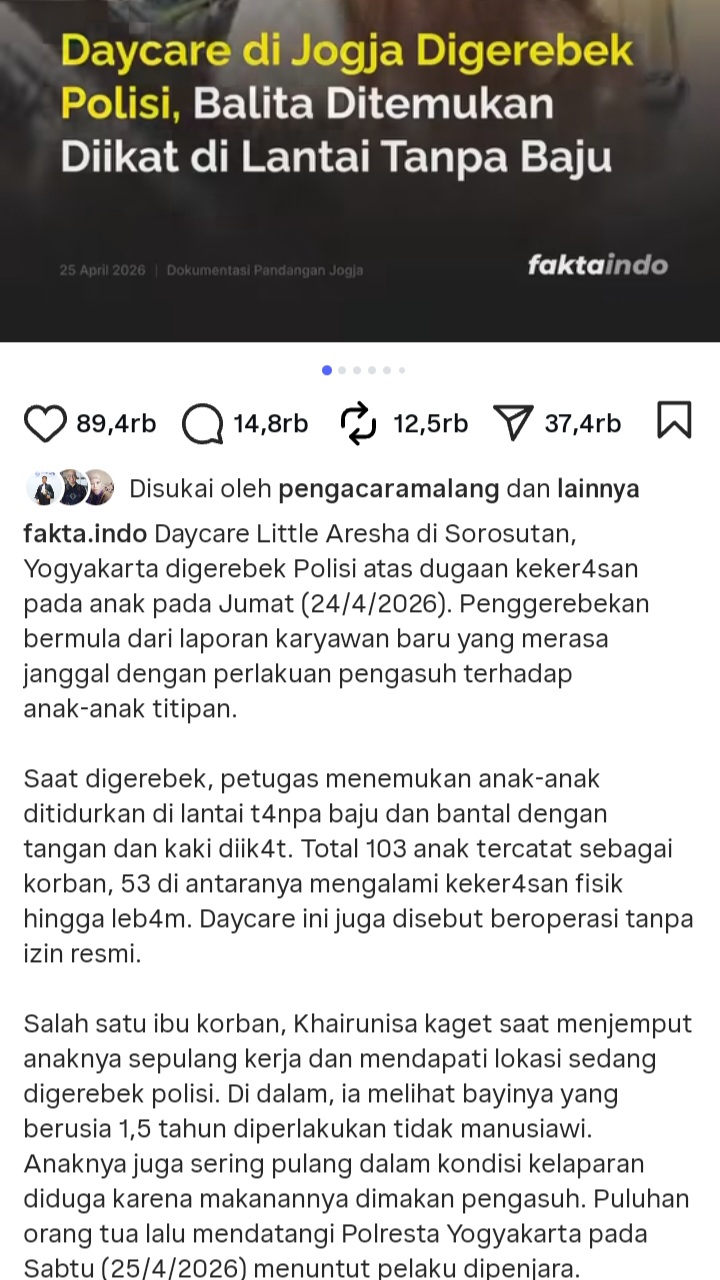View the 89,4rb likes list

point(113,422)
